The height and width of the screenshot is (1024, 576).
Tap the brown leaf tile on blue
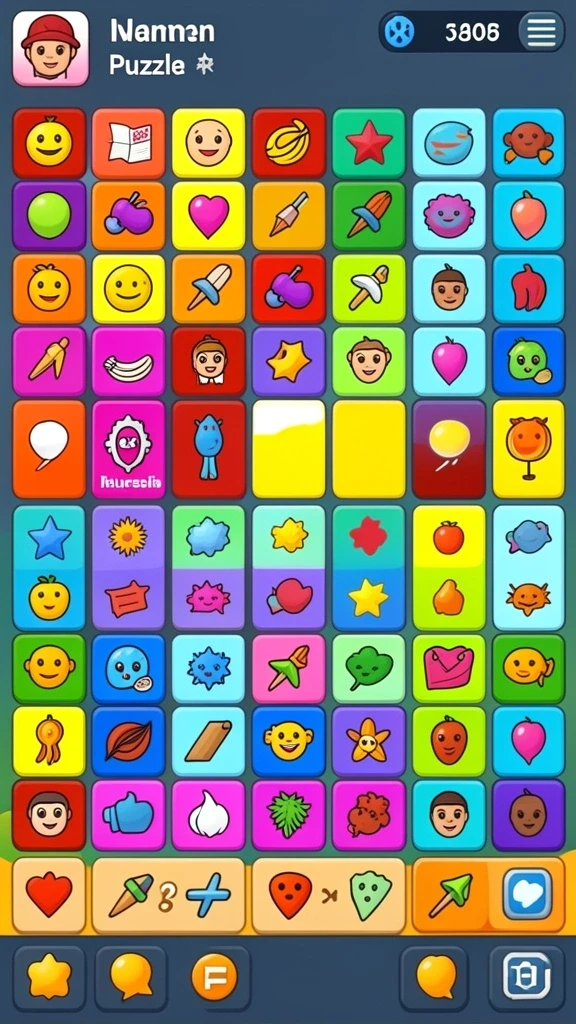(x=129, y=741)
